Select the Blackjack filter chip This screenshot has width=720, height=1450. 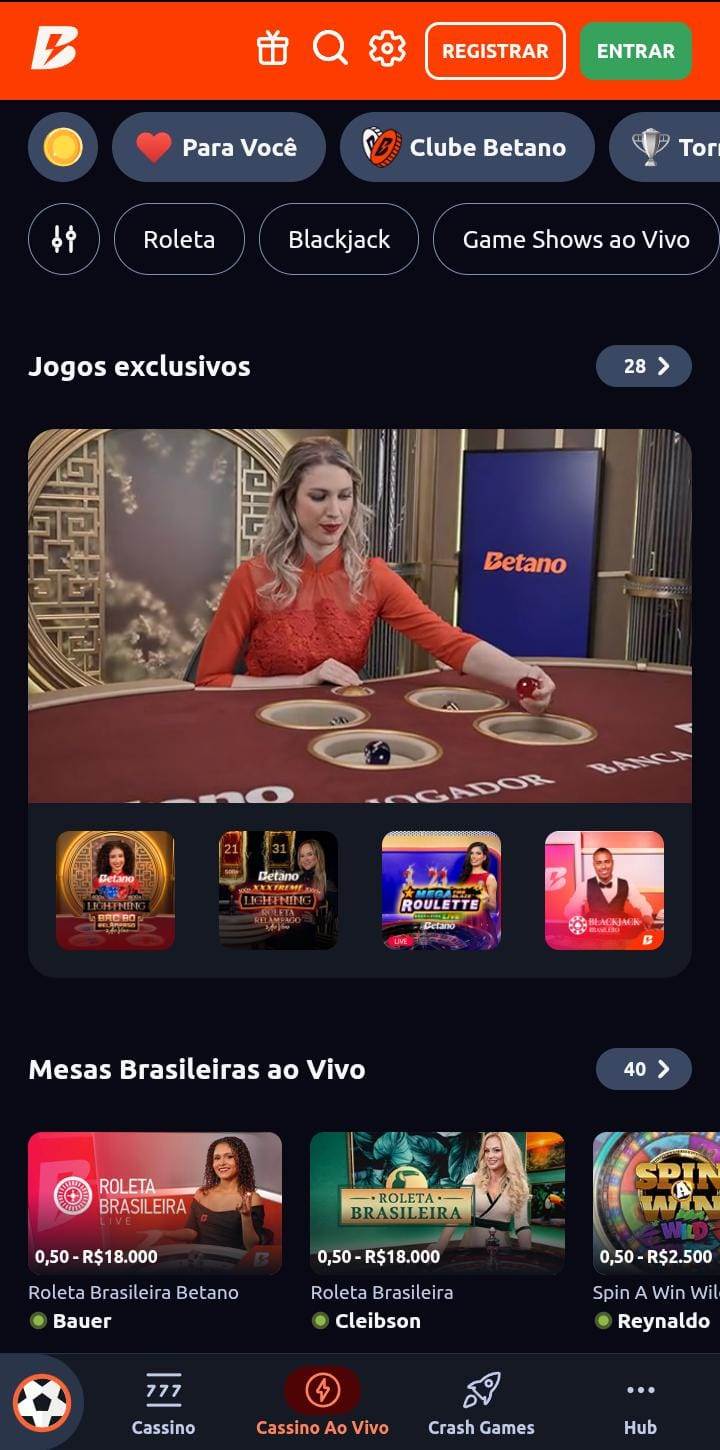click(338, 239)
